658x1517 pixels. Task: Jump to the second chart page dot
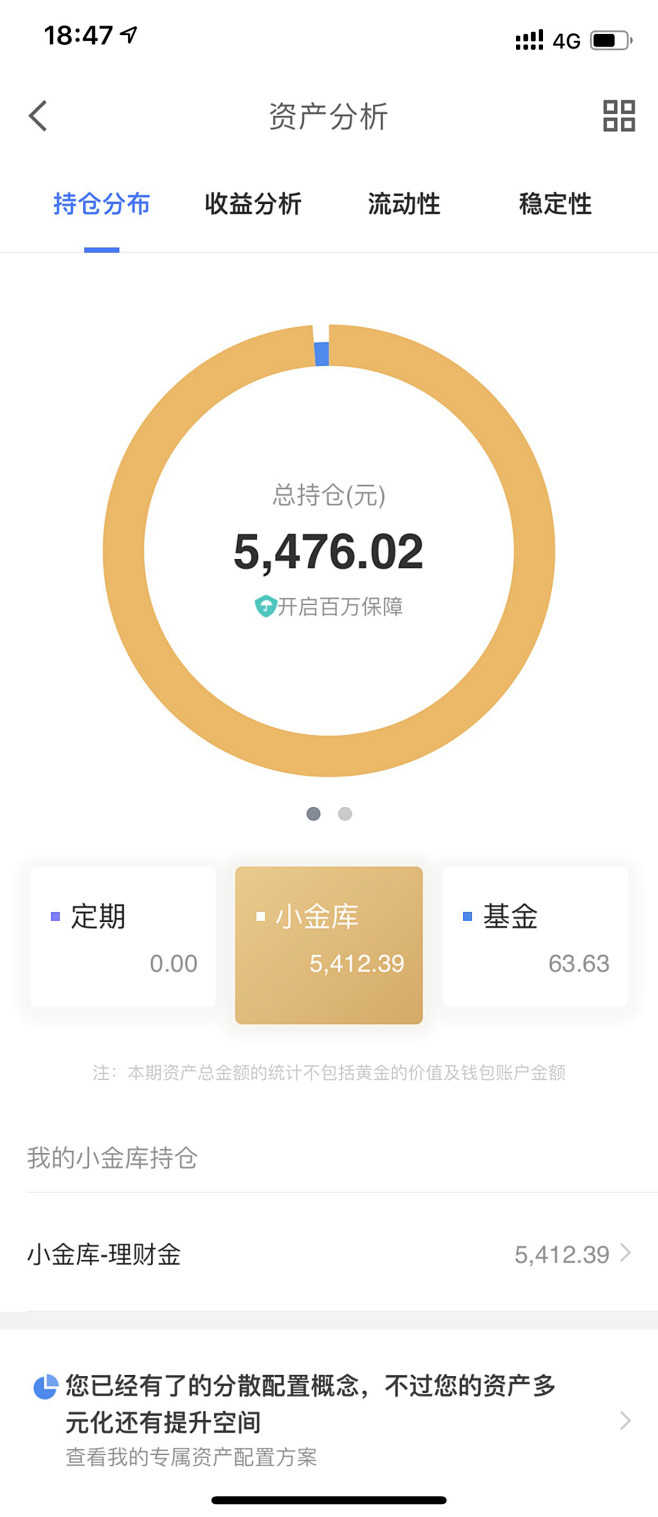pyautogui.click(x=345, y=814)
